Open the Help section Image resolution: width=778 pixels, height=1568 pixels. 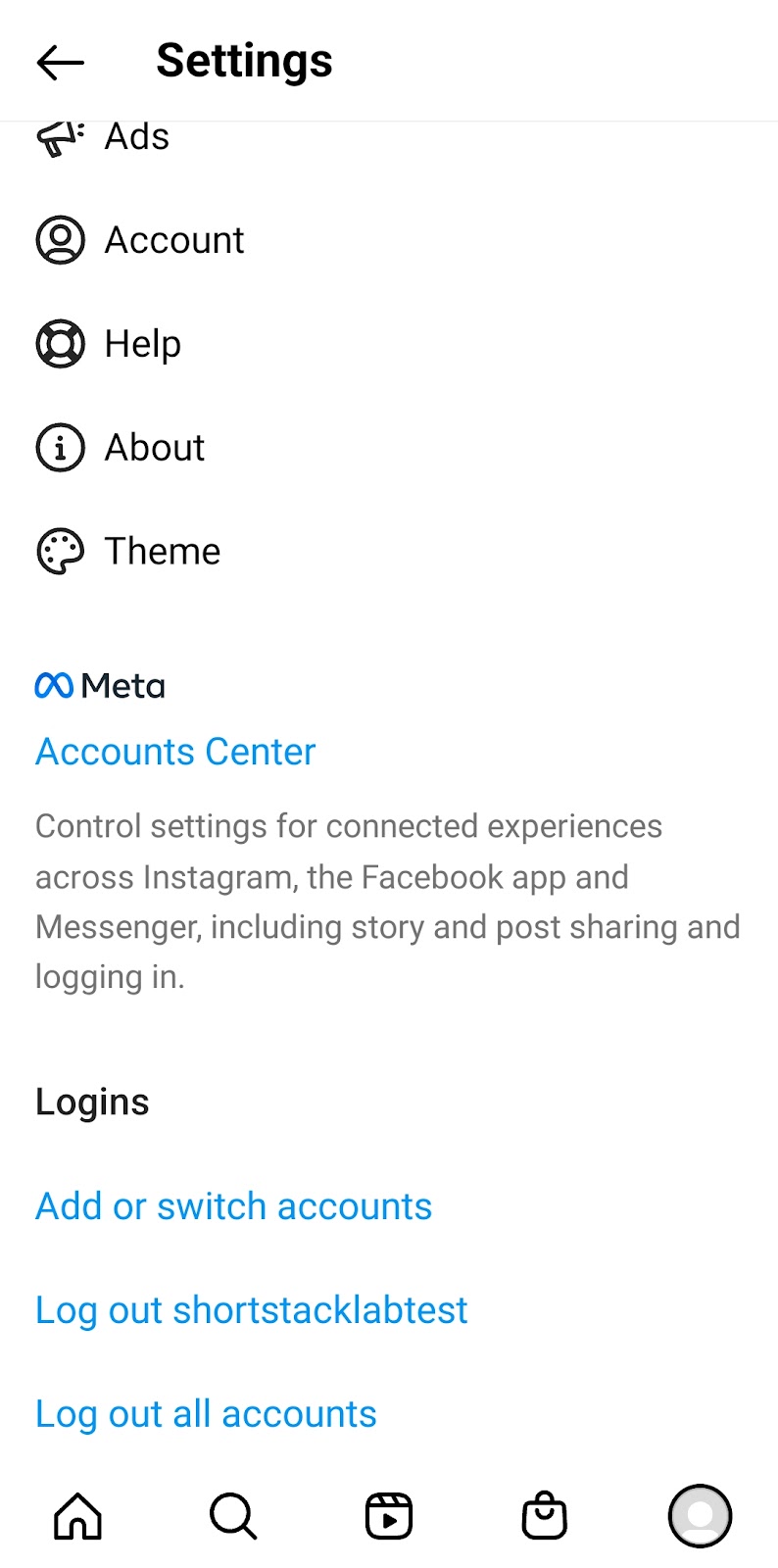142,344
